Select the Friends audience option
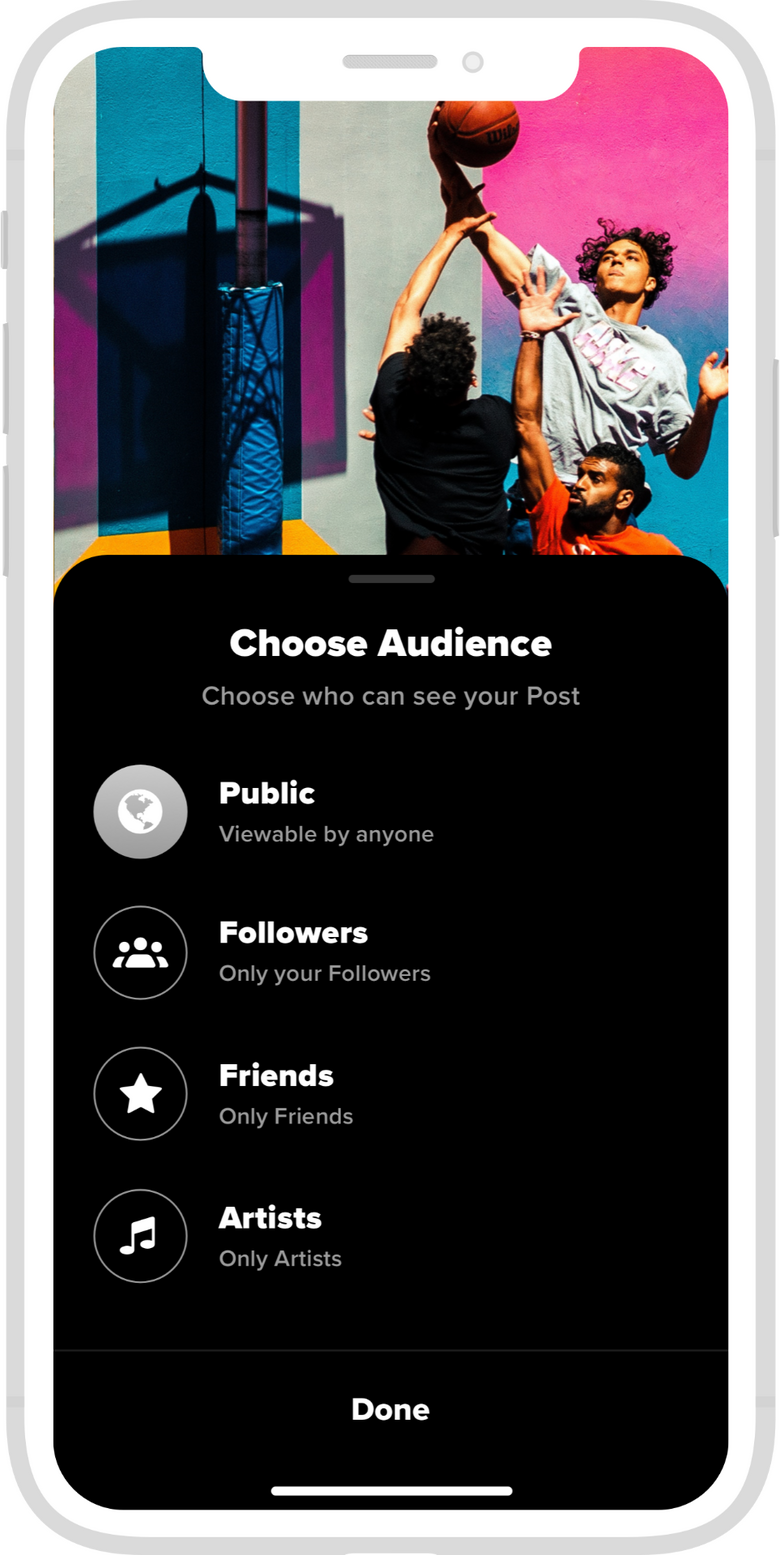780x1555 pixels. pyautogui.click(x=390, y=1094)
